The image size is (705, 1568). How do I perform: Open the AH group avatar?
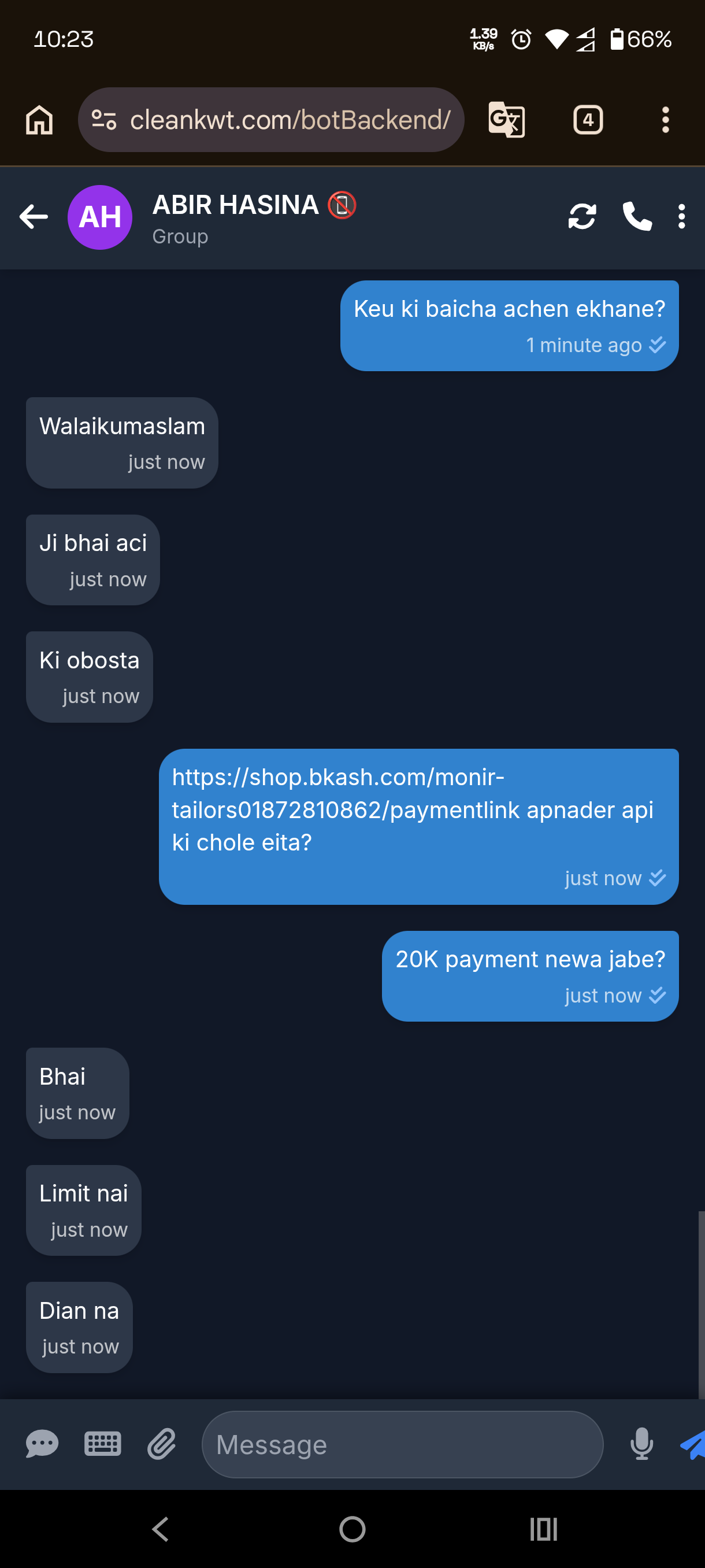click(x=100, y=217)
